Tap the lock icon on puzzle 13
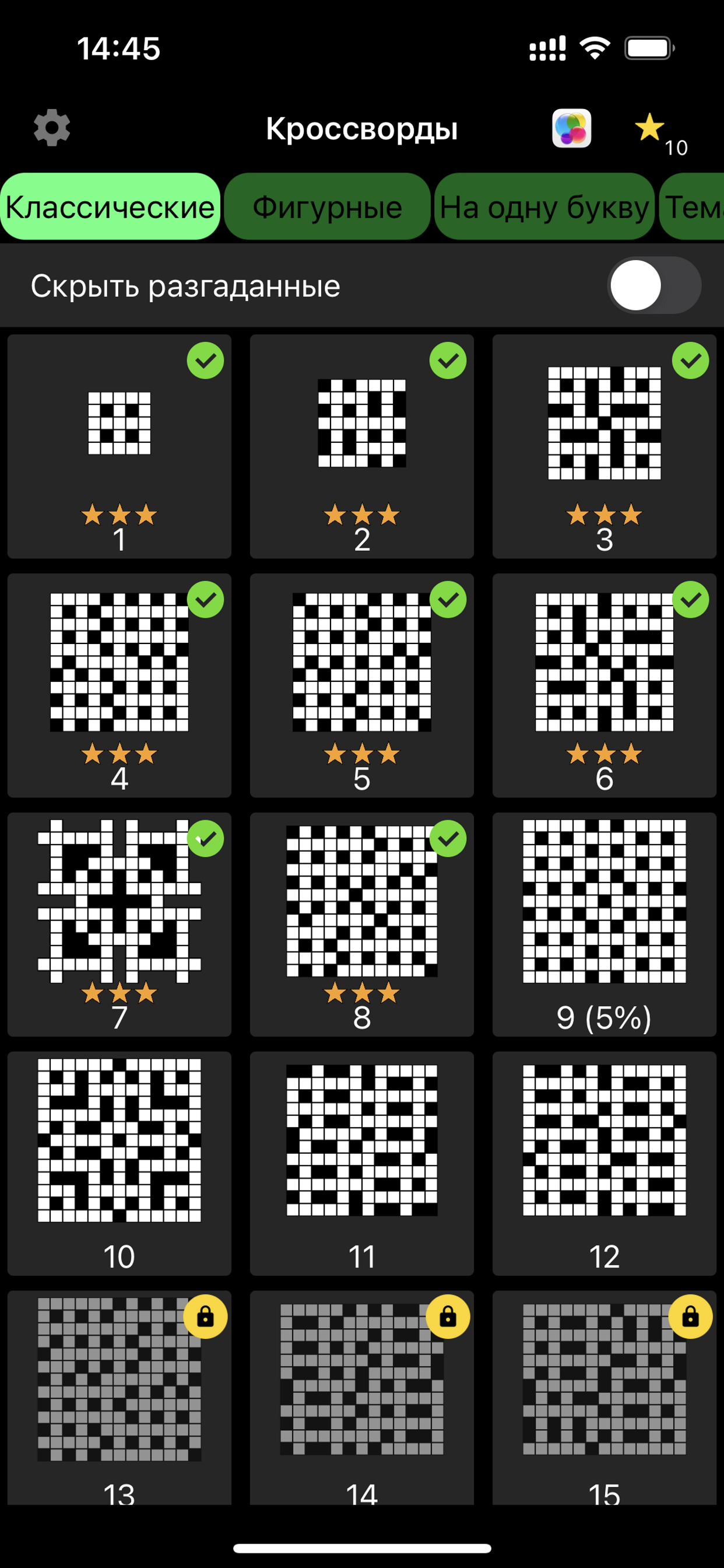 (x=205, y=1316)
